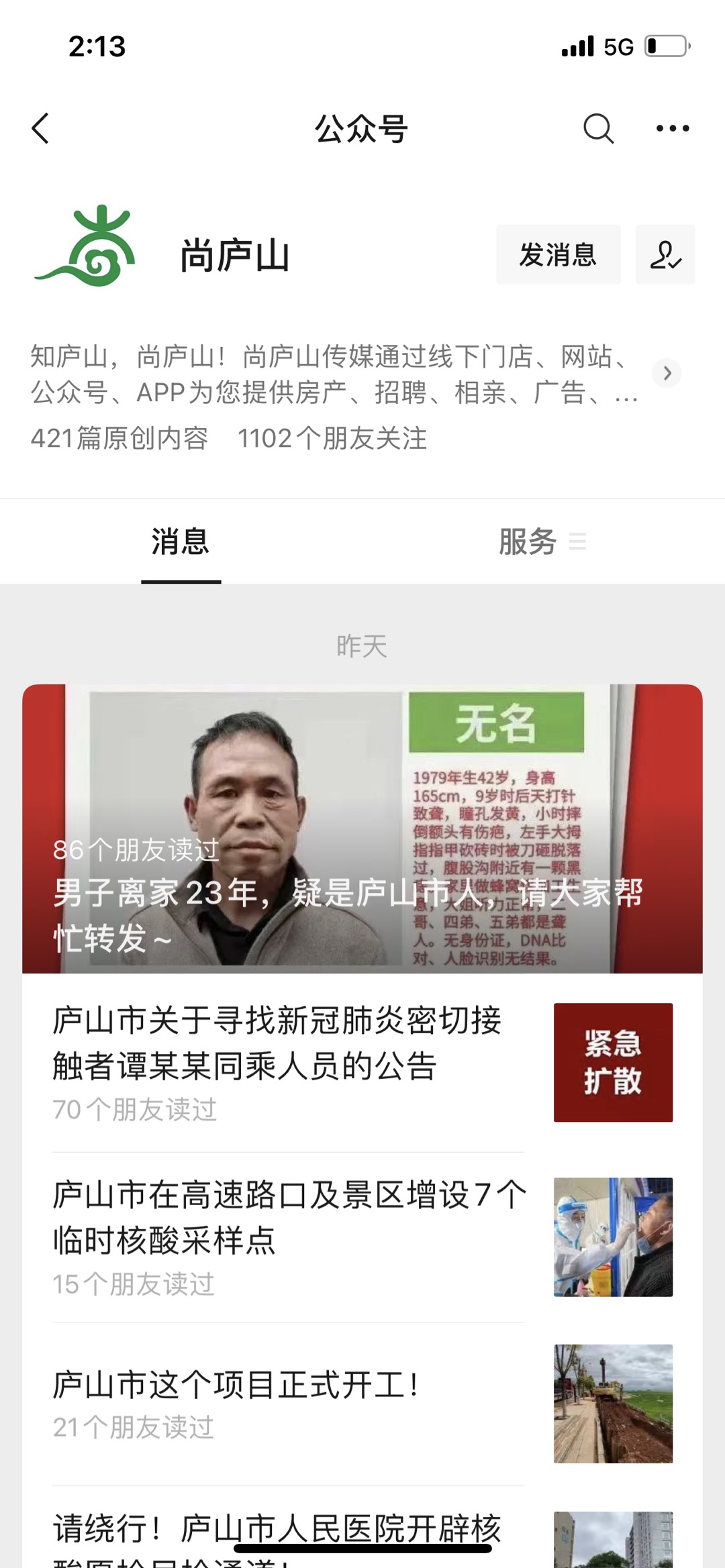Viewport: 725px width, 1568px height.
Task: Switch to the 消息 tab
Action: coord(181,542)
